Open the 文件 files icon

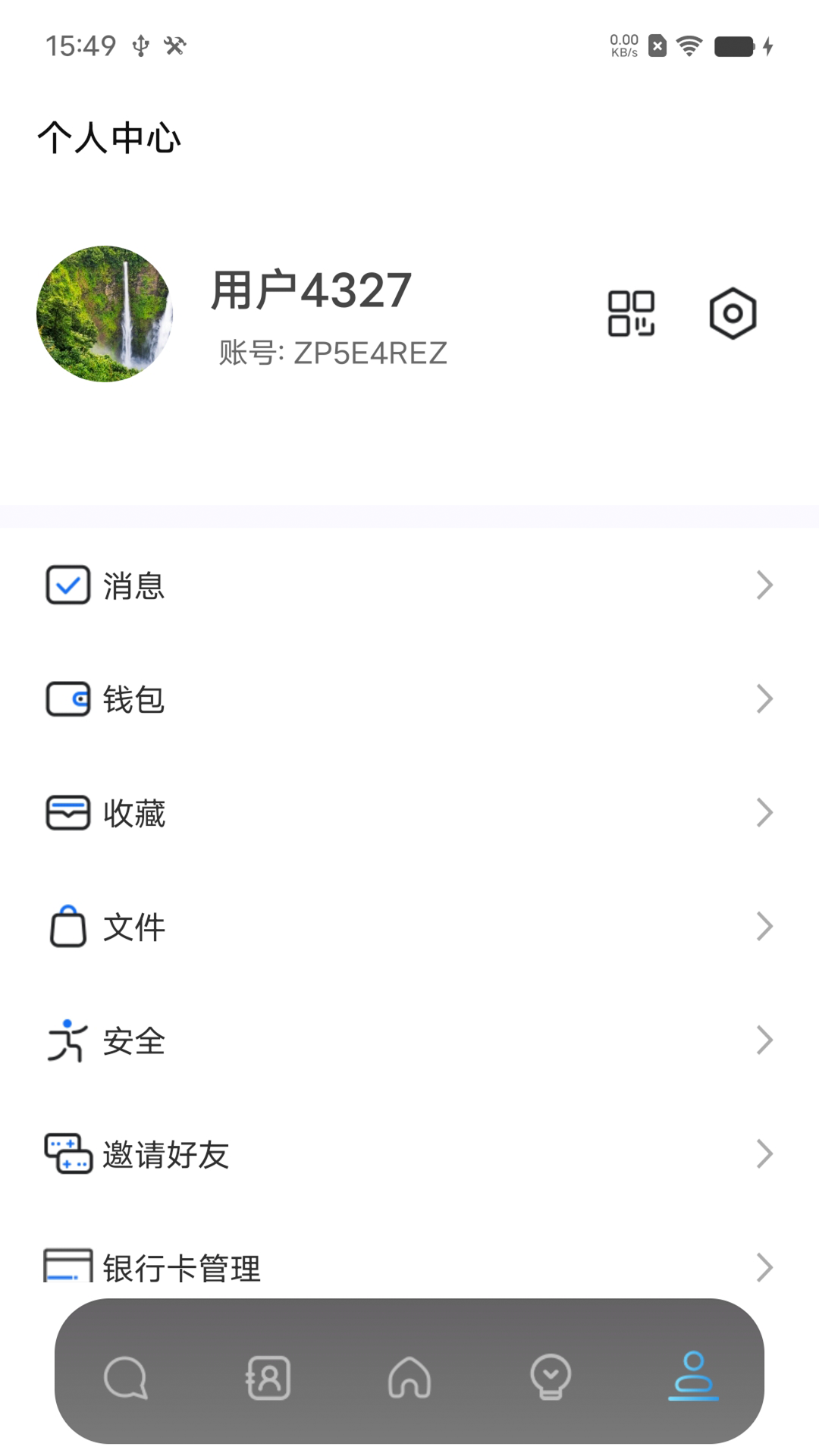[x=68, y=926]
